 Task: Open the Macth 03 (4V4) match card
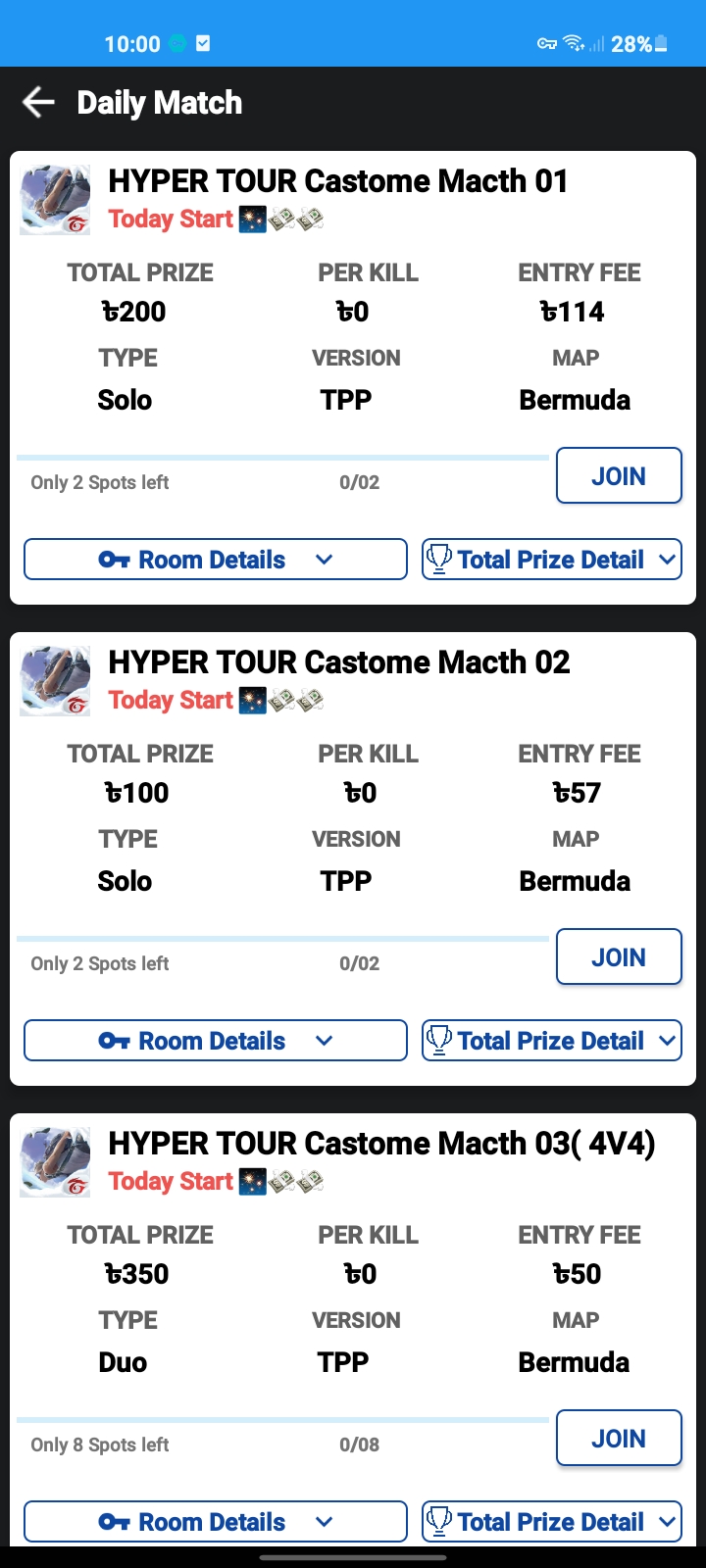353,1330
